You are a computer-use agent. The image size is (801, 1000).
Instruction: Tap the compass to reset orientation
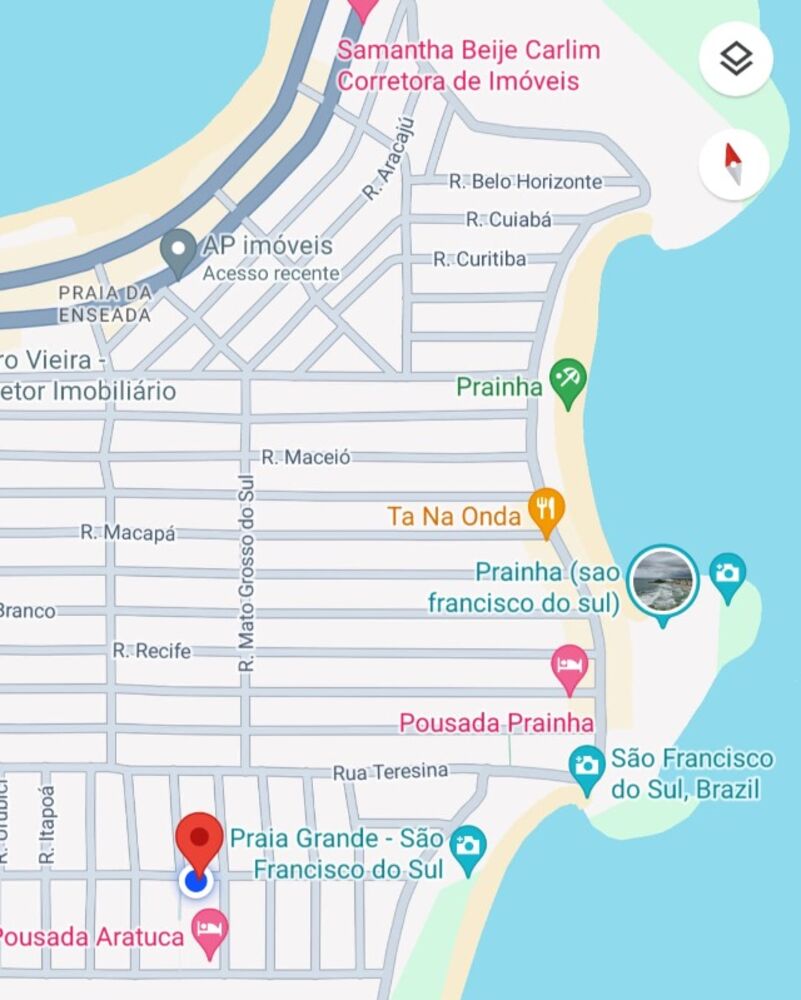point(734,165)
